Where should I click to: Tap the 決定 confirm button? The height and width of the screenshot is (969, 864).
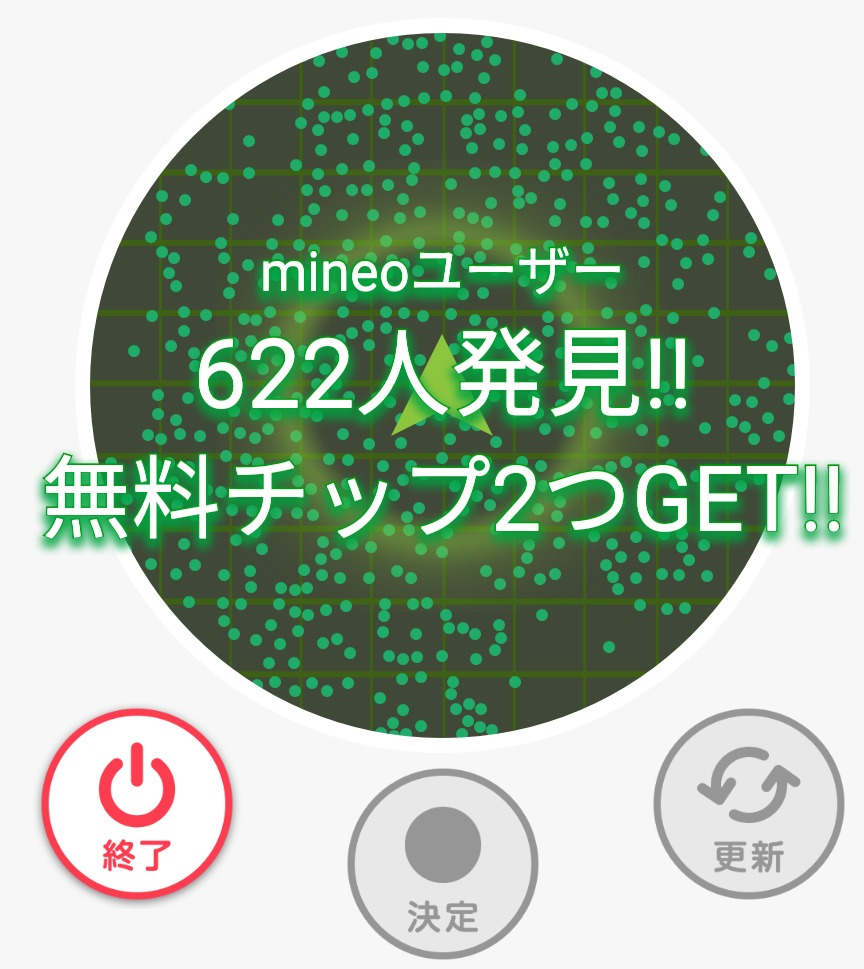[x=443, y=865]
